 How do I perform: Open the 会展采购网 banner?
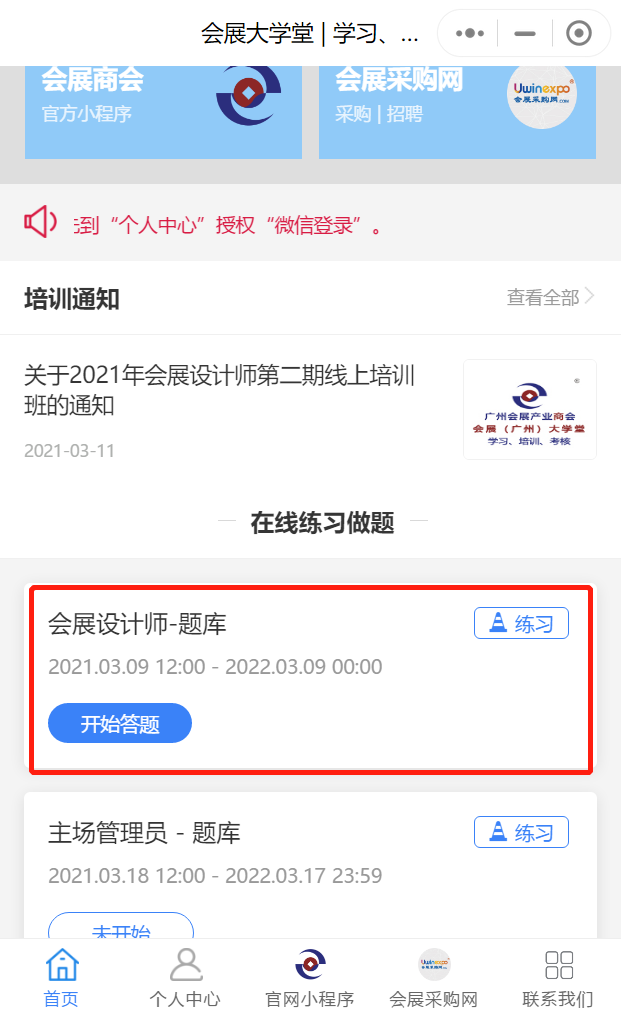(x=457, y=112)
